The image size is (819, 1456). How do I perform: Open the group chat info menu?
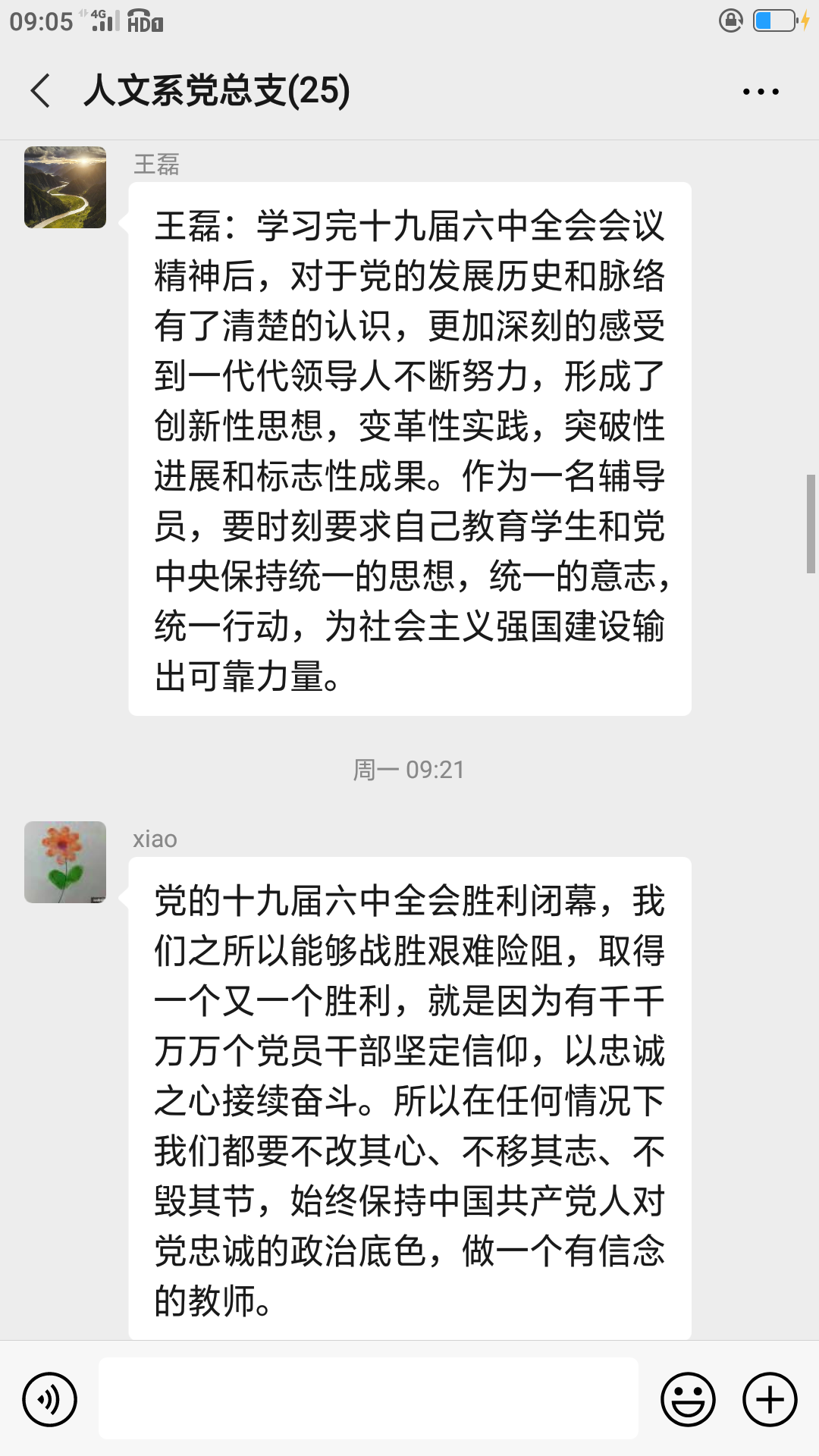pyautogui.click(x=760, y=92)
